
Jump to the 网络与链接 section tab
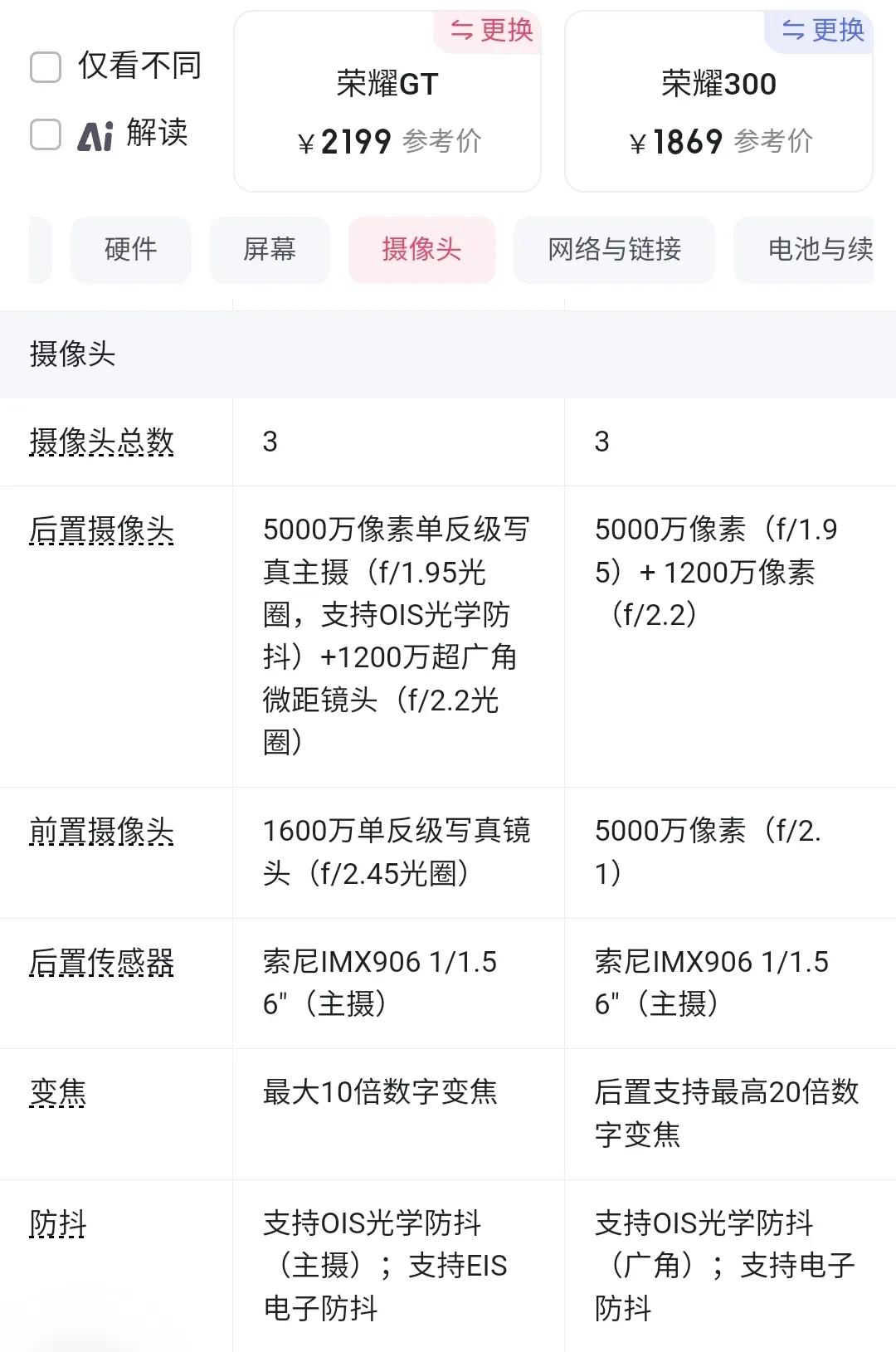pyautogui.click(x=614, y=250)
